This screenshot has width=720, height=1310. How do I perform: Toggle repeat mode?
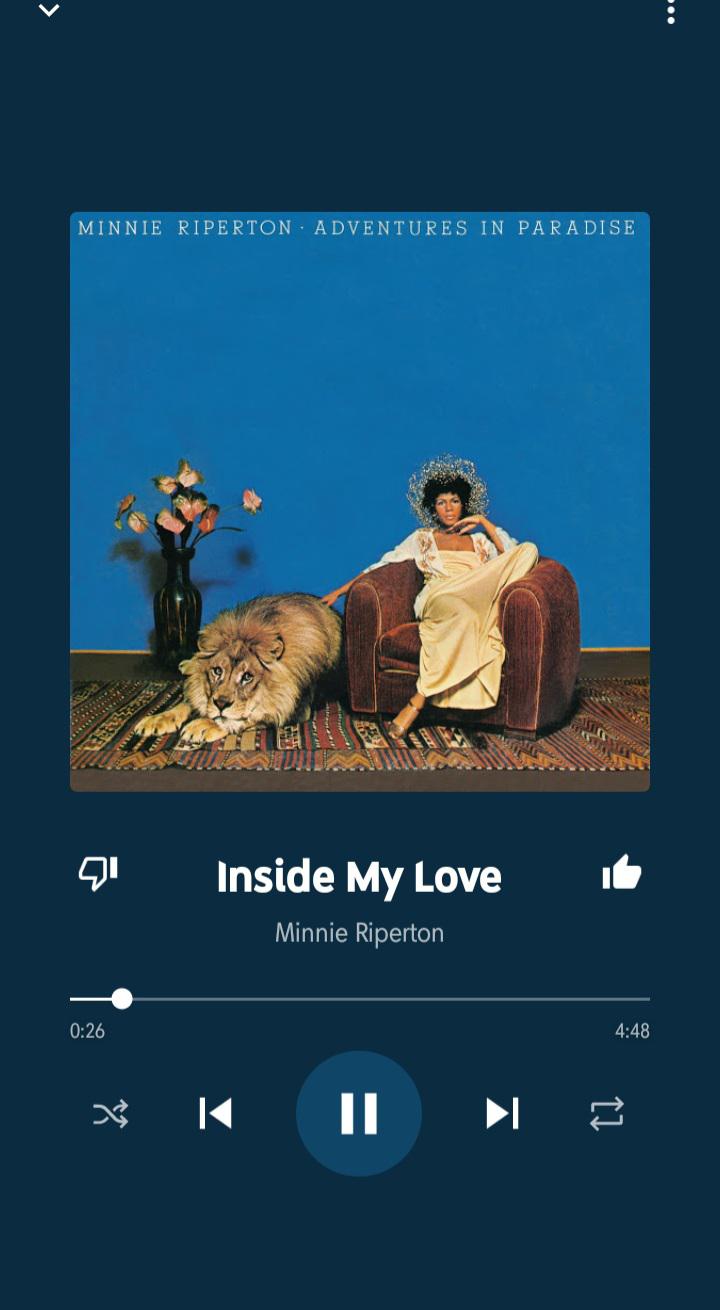(607, 1113)
